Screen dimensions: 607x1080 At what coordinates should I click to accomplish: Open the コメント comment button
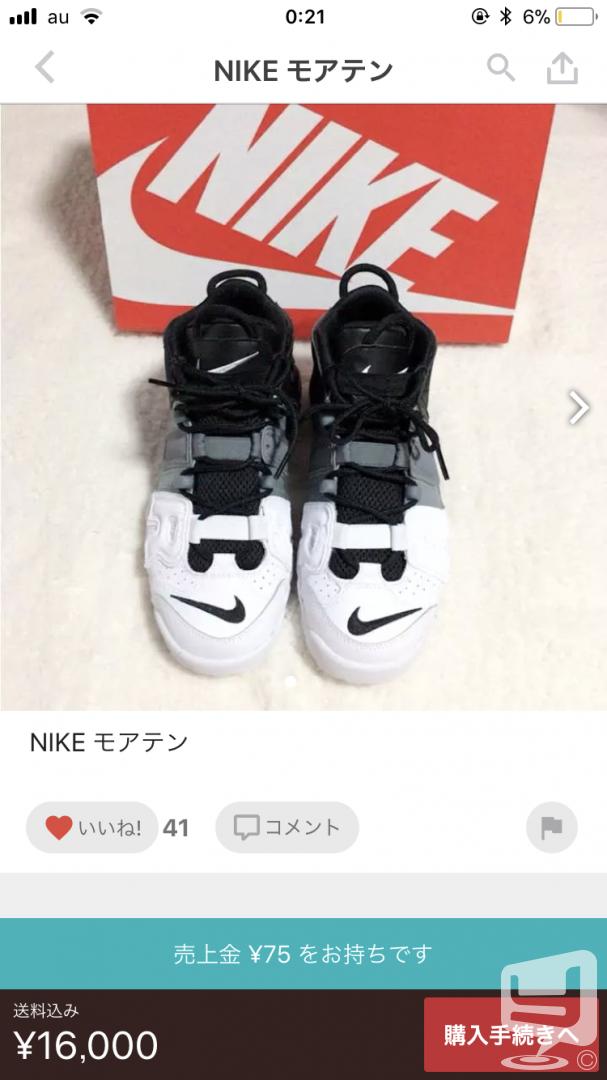pos(287,827)
